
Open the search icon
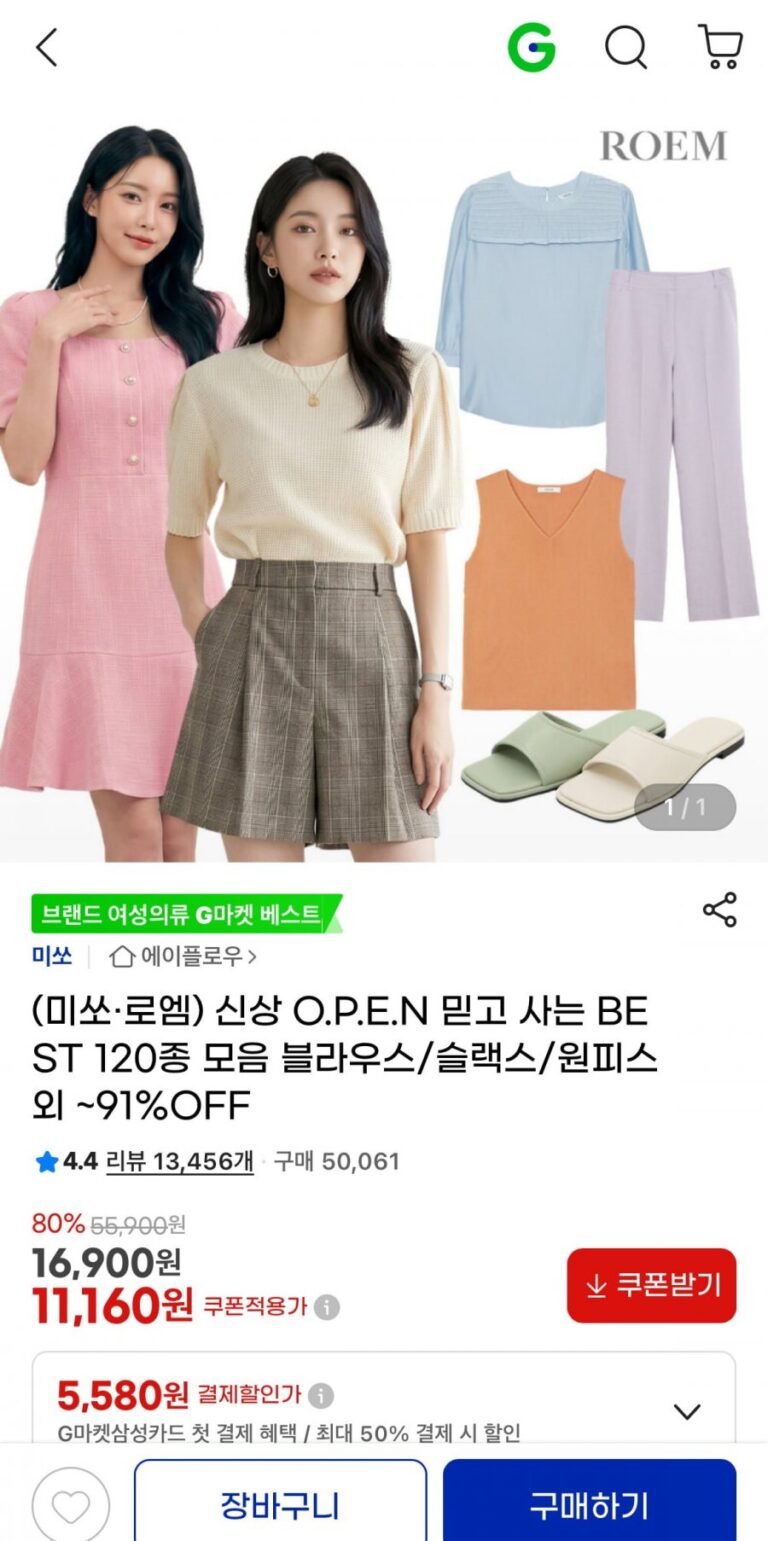tap(626, 47)
